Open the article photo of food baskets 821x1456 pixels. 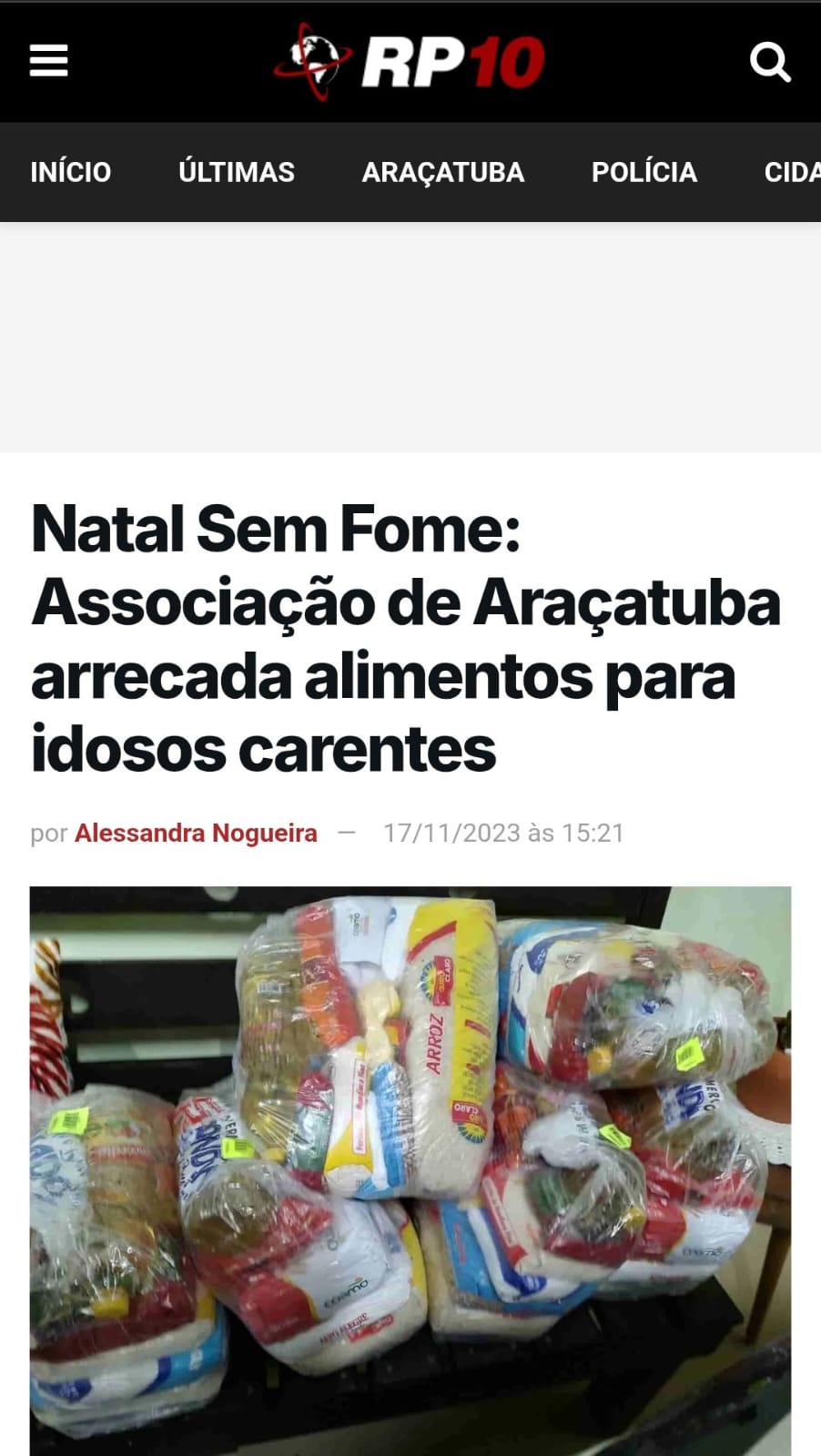point(410,1169)
